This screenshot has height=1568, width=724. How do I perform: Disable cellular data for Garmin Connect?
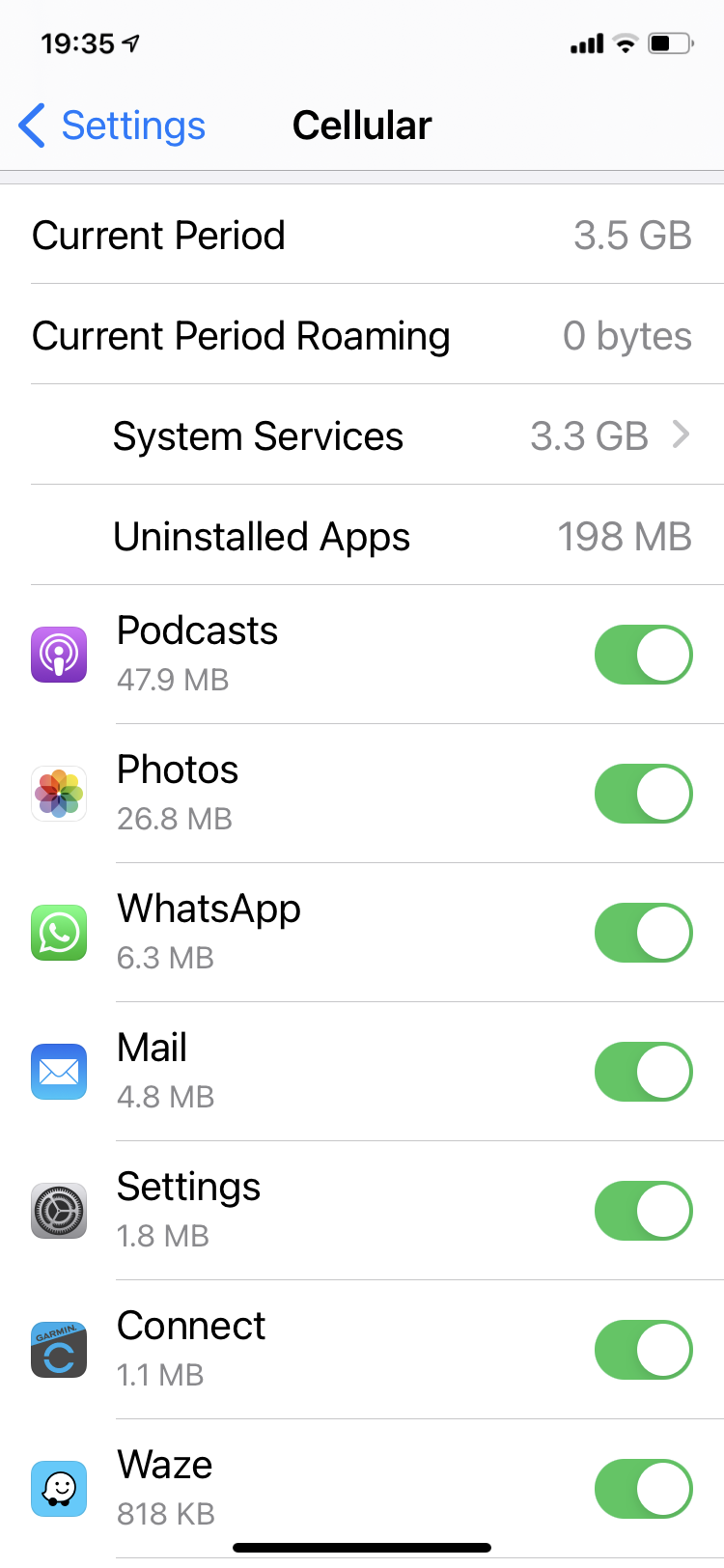point(643,1350)
